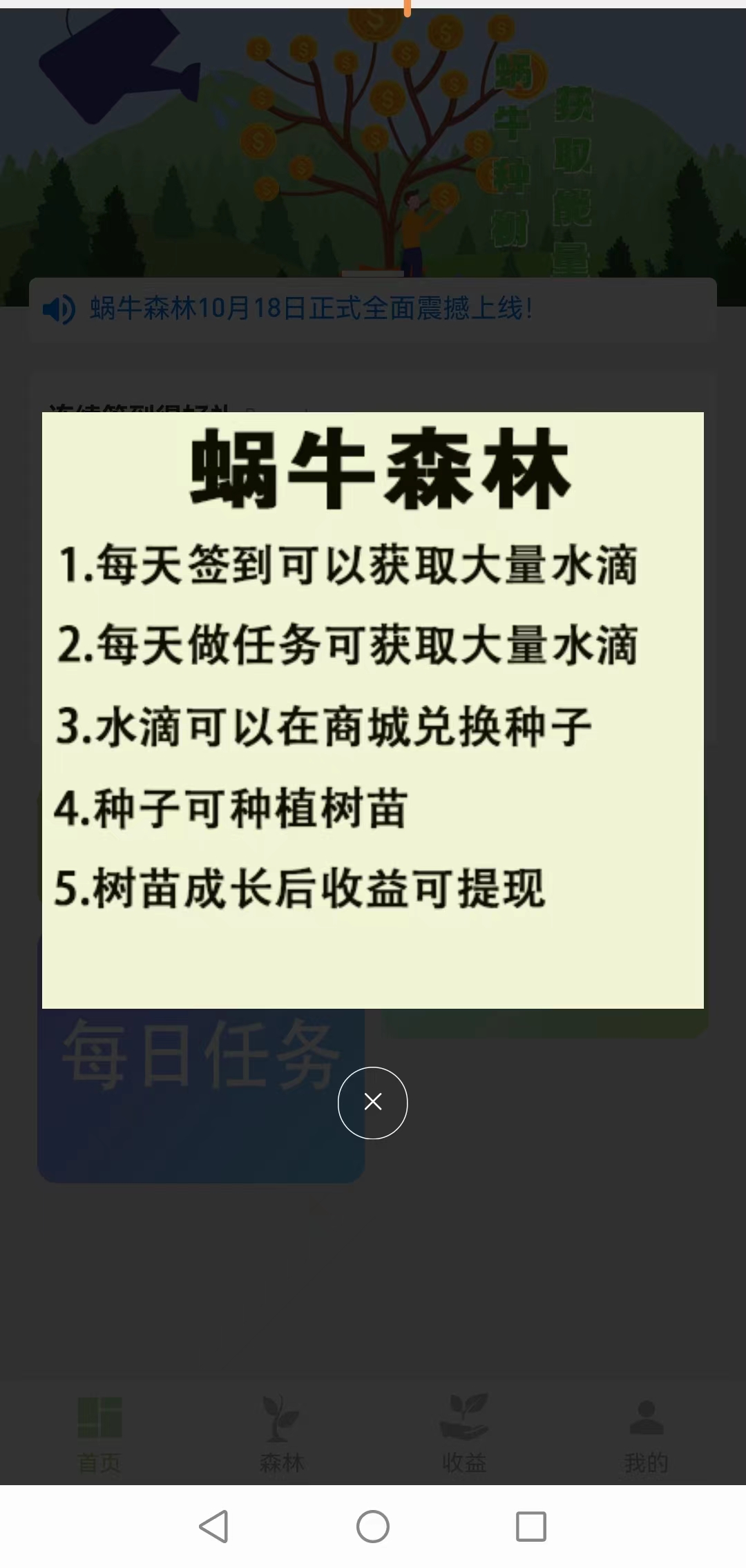Viewport: 746px width, 1568px height.
Task: Close the 蜗牛森林 popup dialog
Action: pyautogui.click(x=372, y=1102)
